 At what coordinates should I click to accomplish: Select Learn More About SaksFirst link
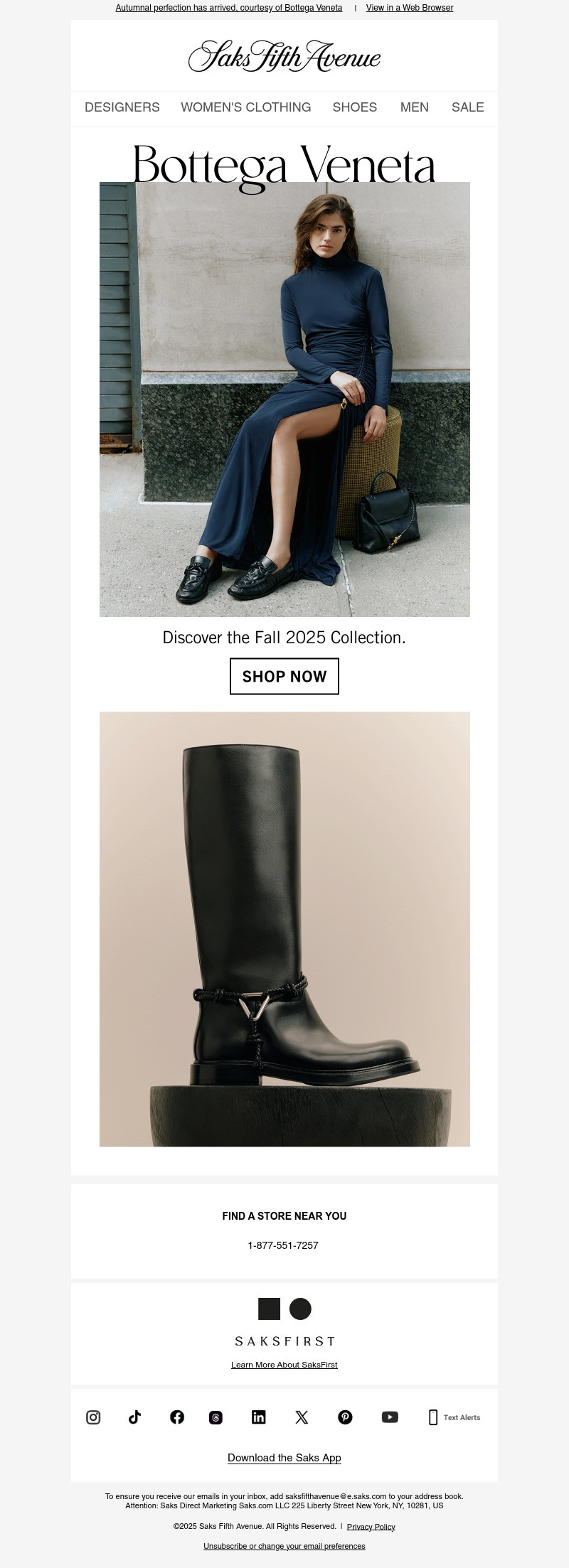click(284, 1365)
